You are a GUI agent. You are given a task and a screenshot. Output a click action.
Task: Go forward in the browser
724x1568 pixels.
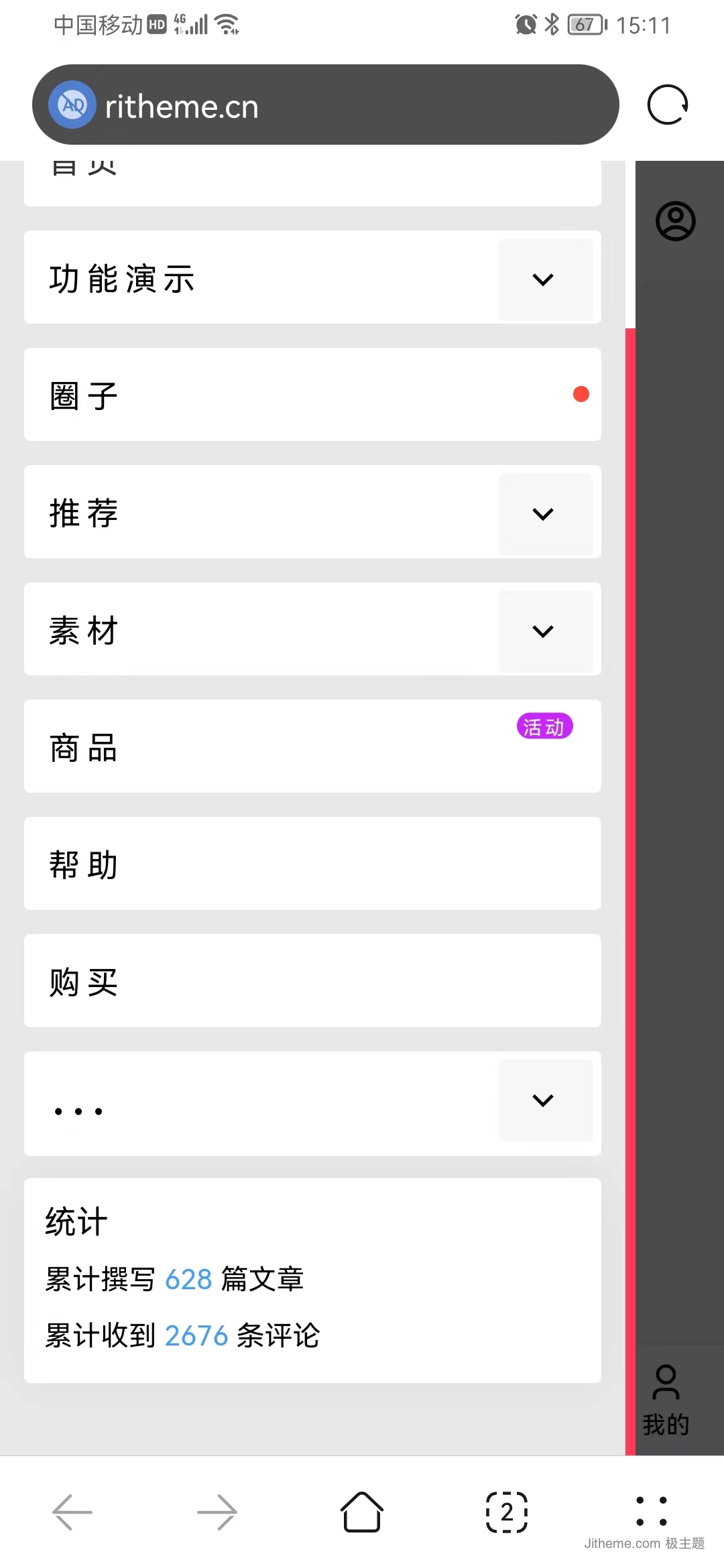point(217,1512)
